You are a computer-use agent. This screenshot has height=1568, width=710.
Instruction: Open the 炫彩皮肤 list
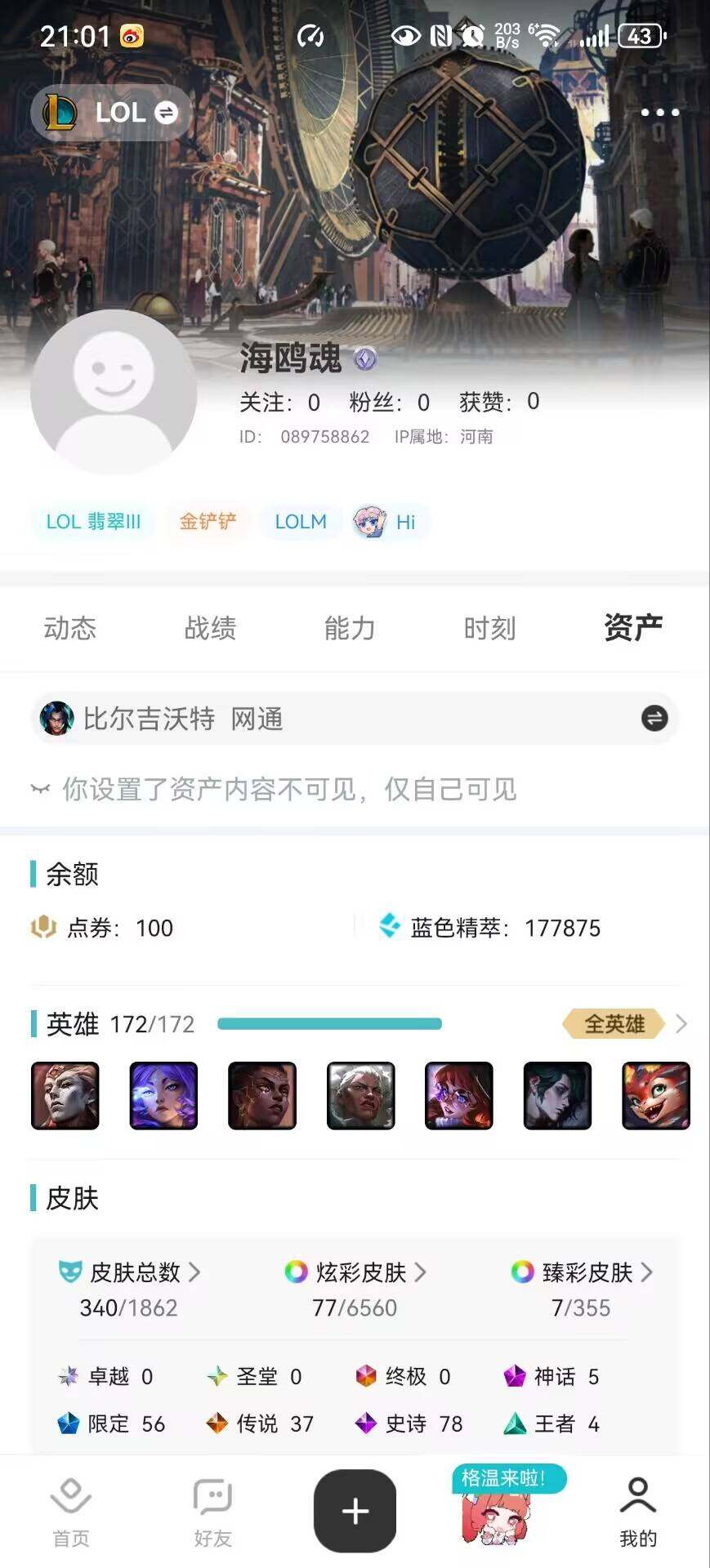[x=355, y=1272]
